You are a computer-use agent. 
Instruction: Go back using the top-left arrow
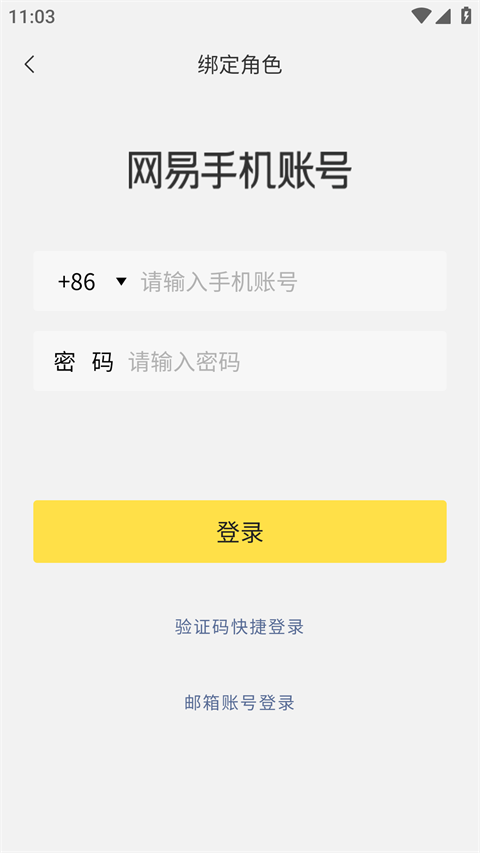(29, 65)
